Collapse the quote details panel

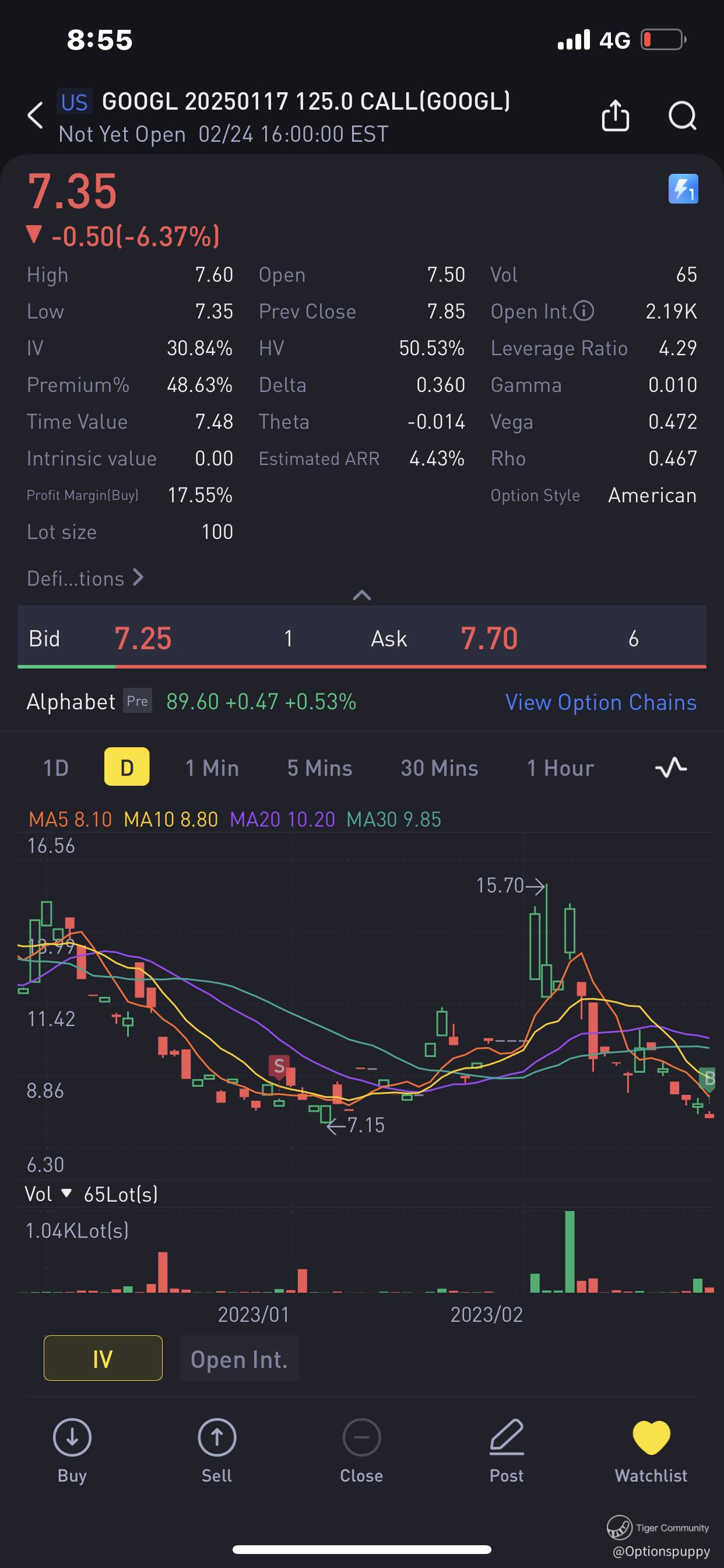[362, 596]
